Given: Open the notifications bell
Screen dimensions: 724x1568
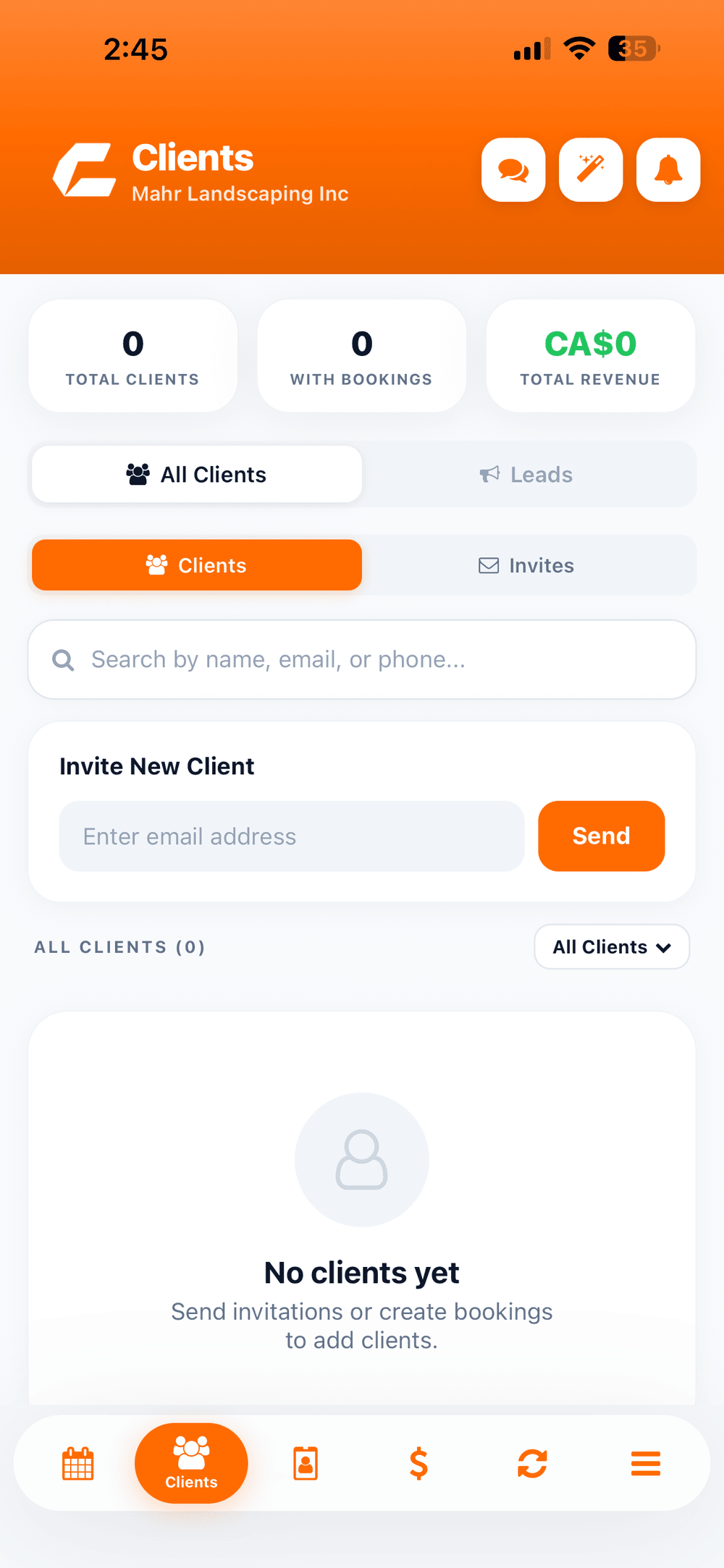Looking at the screenshot, I should click(668, 170).
